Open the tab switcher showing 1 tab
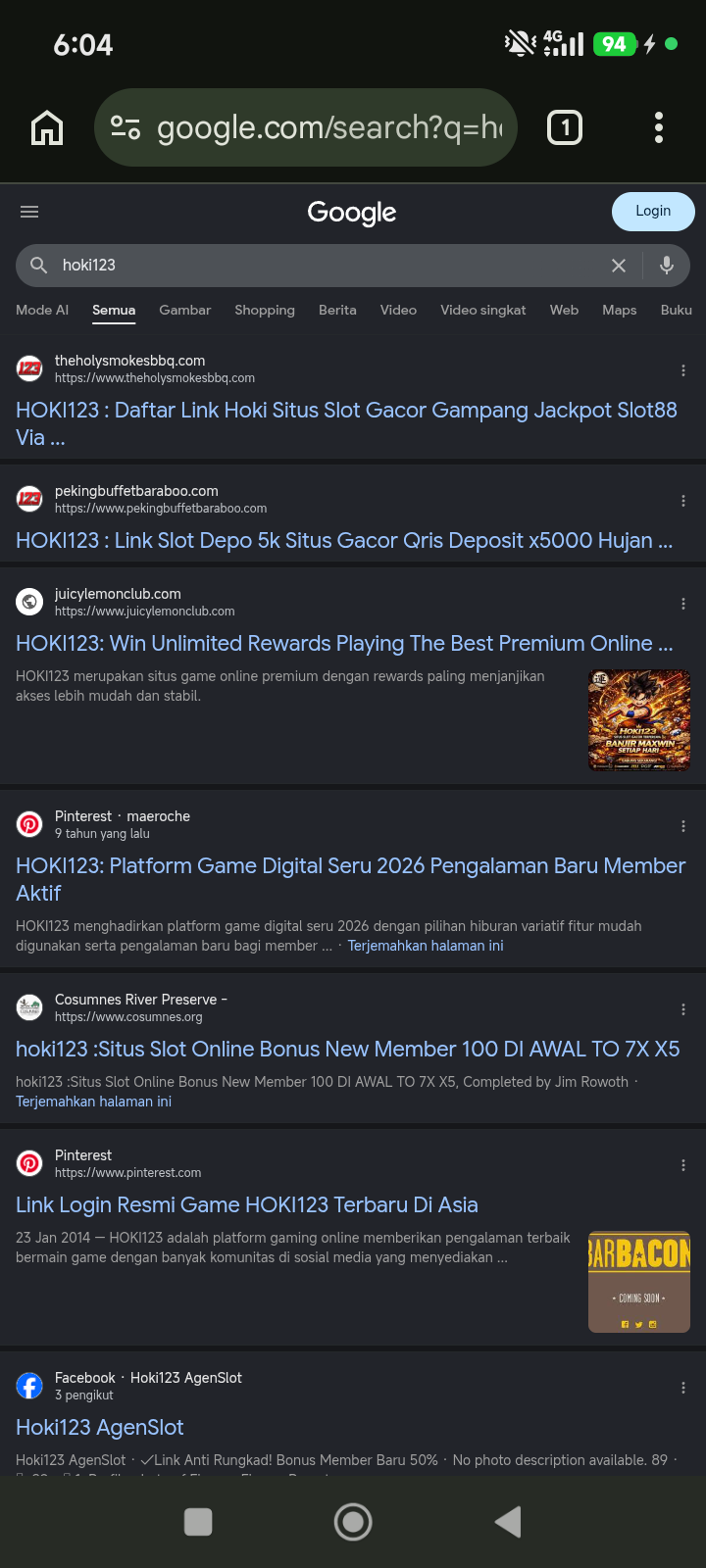706x1568 pixels. pyautogui.click(x=565, y=127)
